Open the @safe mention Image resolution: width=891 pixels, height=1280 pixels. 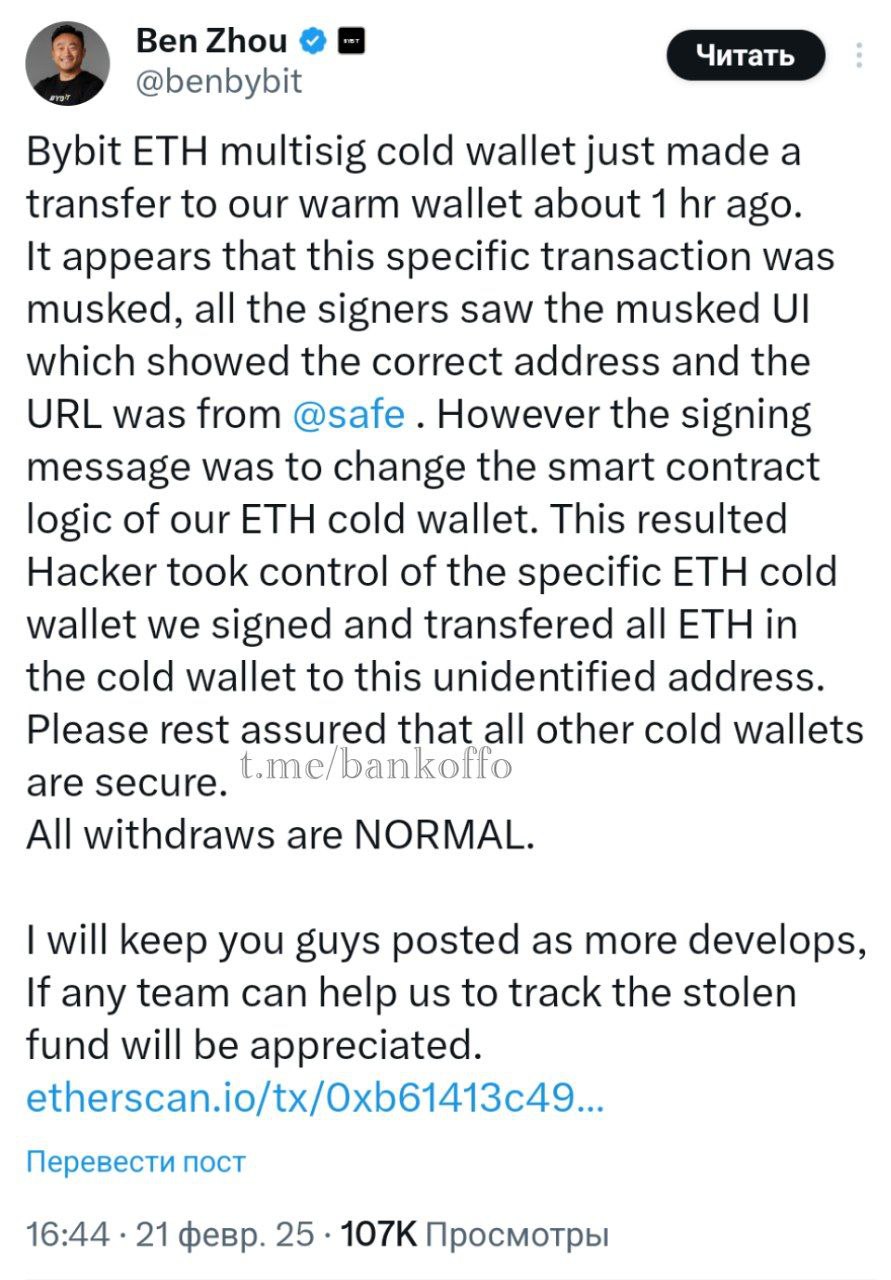click(x=348, y=413)
